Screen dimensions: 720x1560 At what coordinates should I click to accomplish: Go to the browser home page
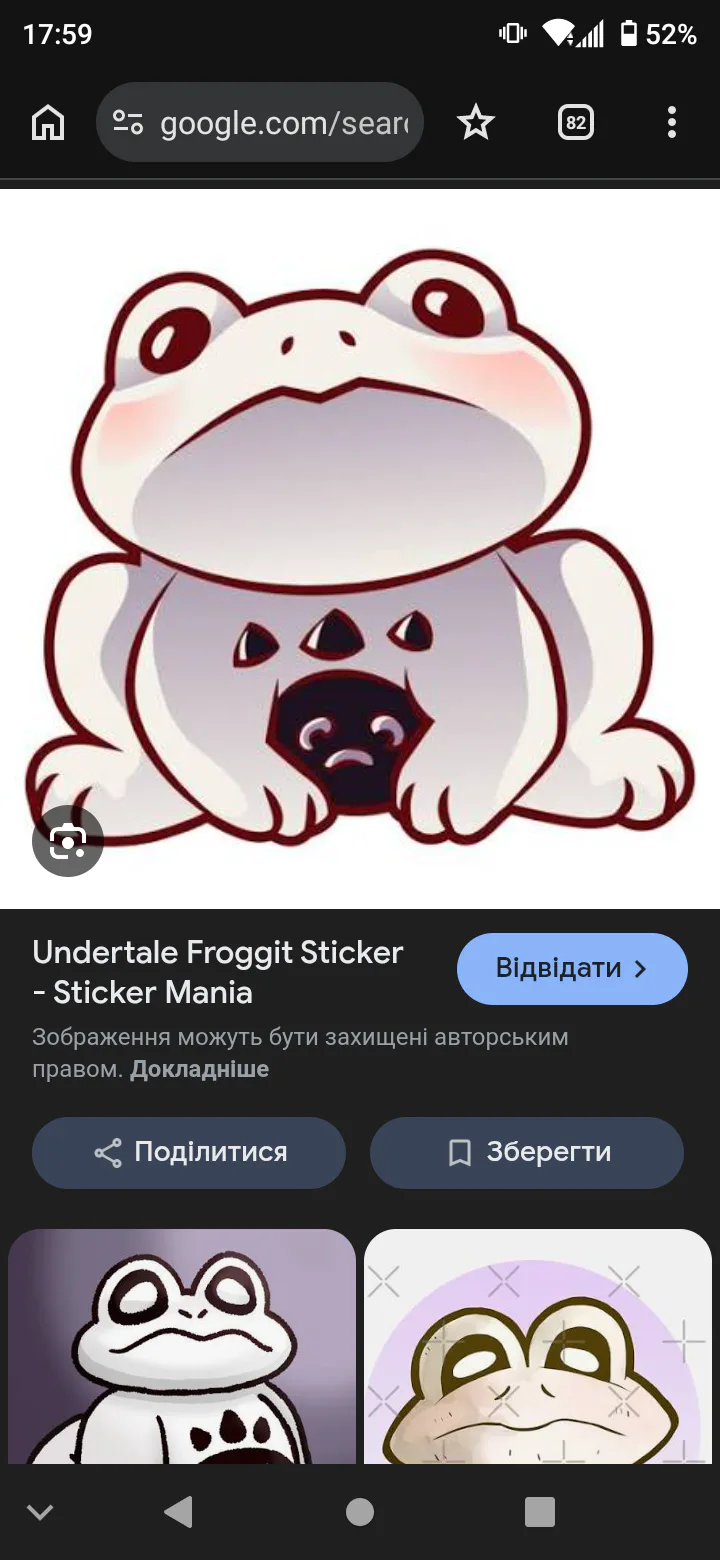pyautogui.click(x=48, y=123)
